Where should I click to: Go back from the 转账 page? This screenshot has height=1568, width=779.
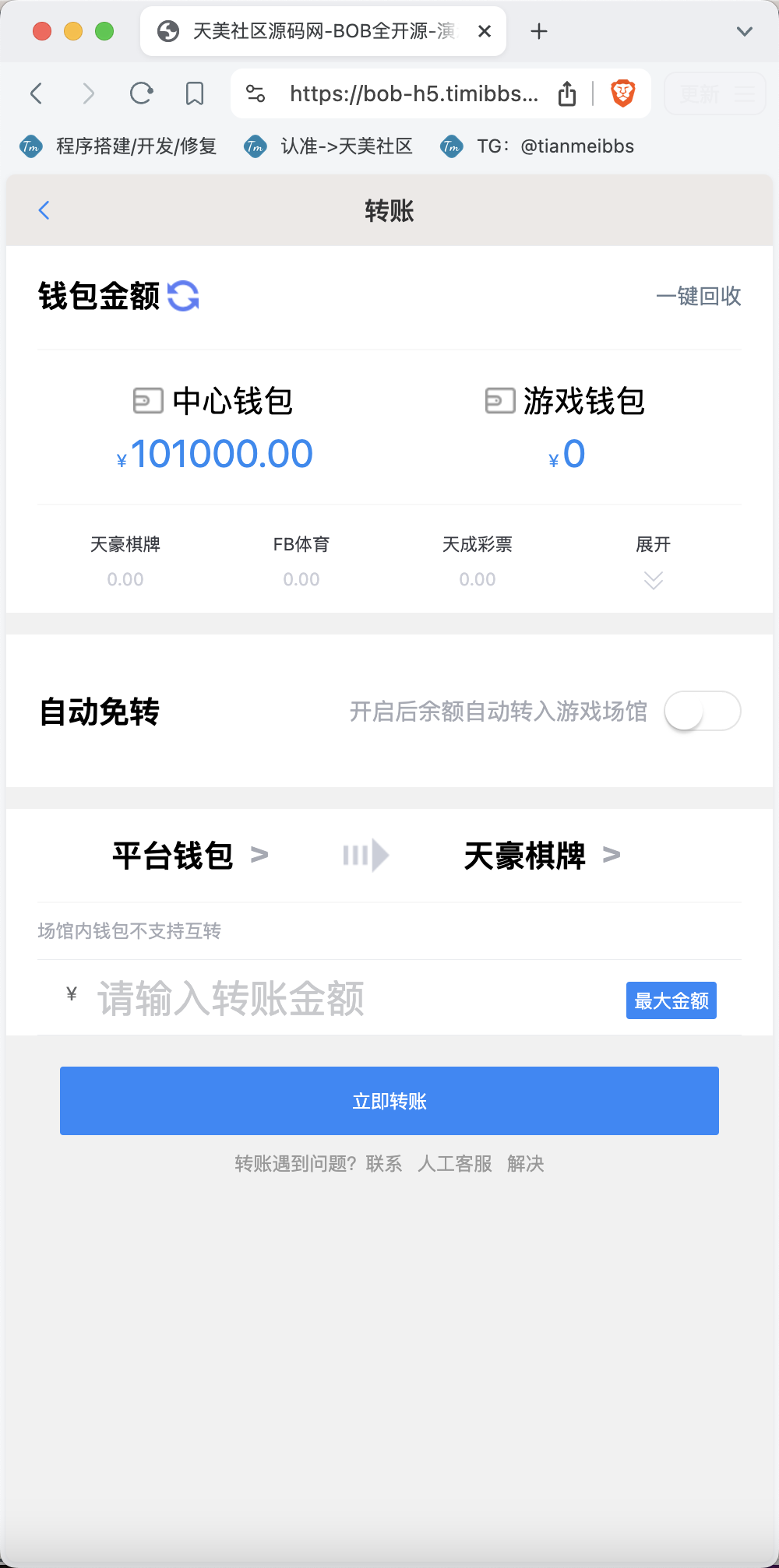44,210
